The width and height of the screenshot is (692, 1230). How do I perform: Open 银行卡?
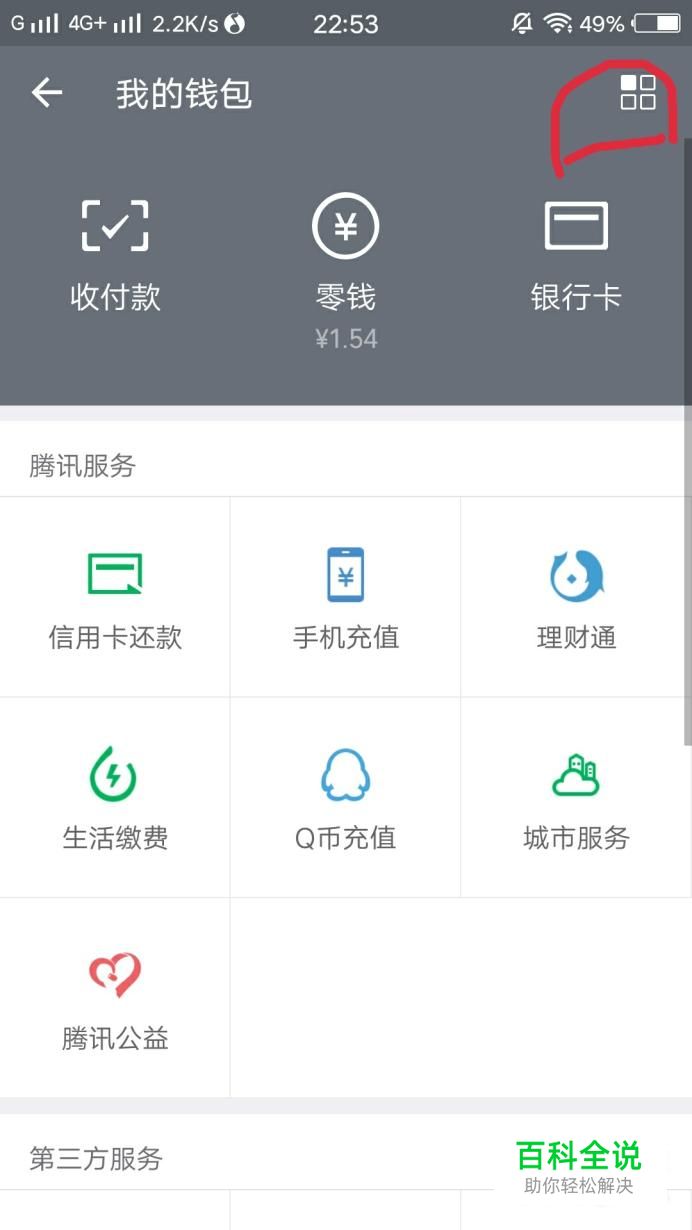576,255
